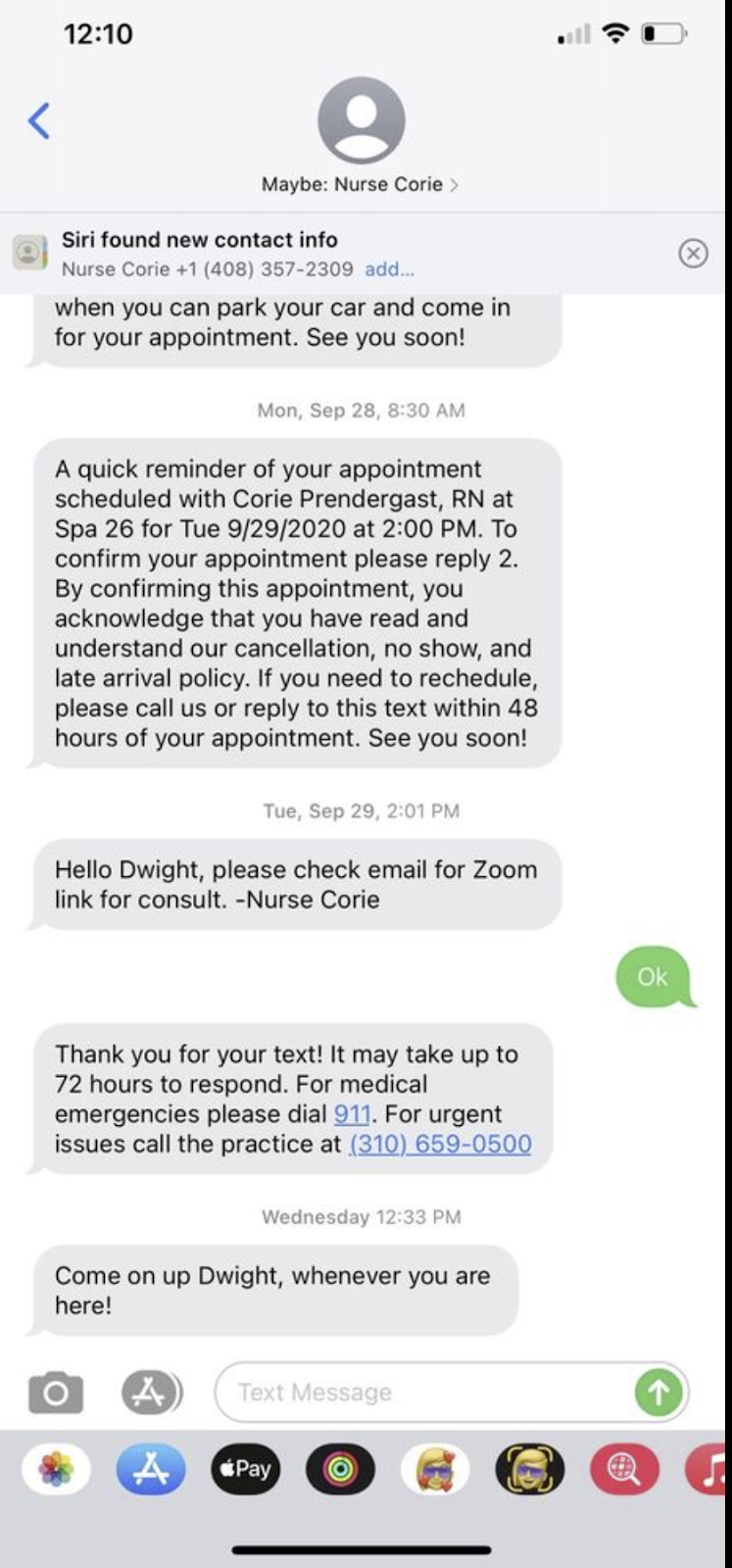Open Apple Pay in the app strip
Image resolution: width=732 pixels, height=1568 pixels.
245,1469
